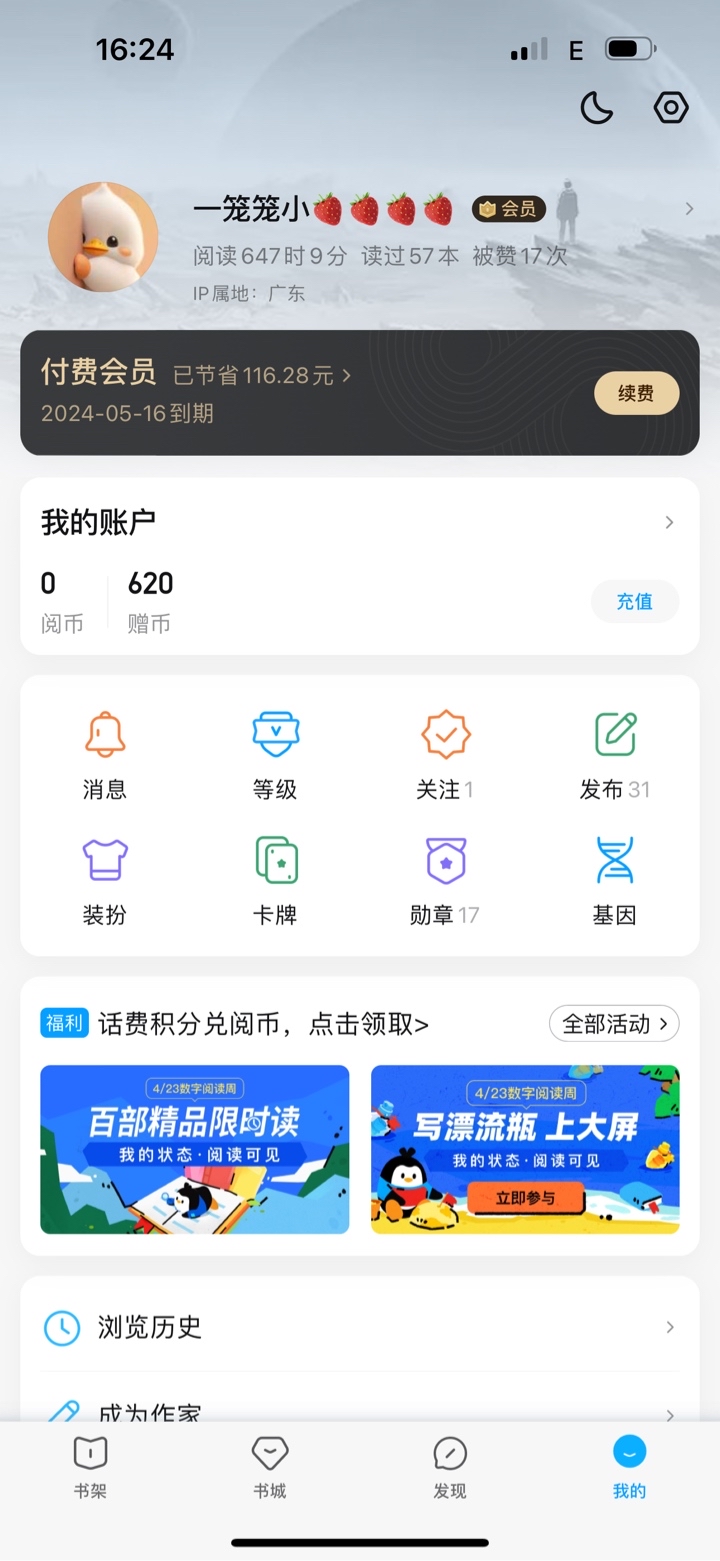Open 浏览历史 browsing history

point(360,1327)
